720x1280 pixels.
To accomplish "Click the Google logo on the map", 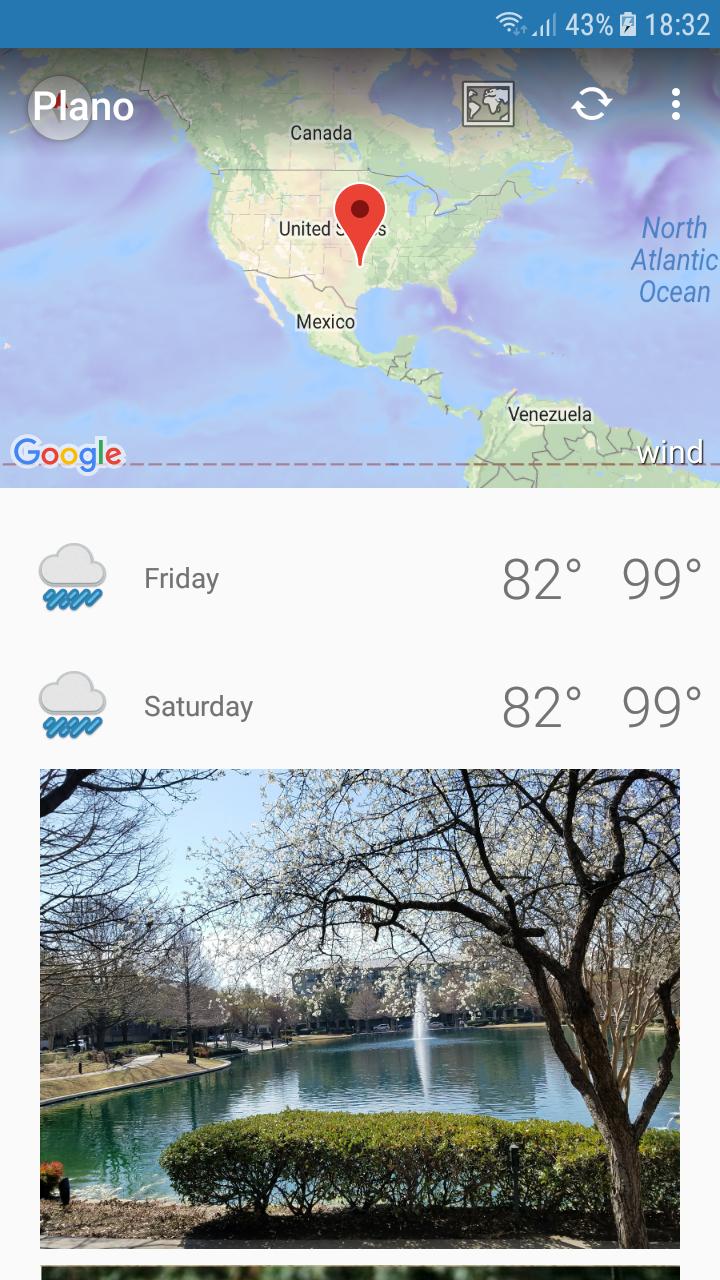I will coord(67,455).
